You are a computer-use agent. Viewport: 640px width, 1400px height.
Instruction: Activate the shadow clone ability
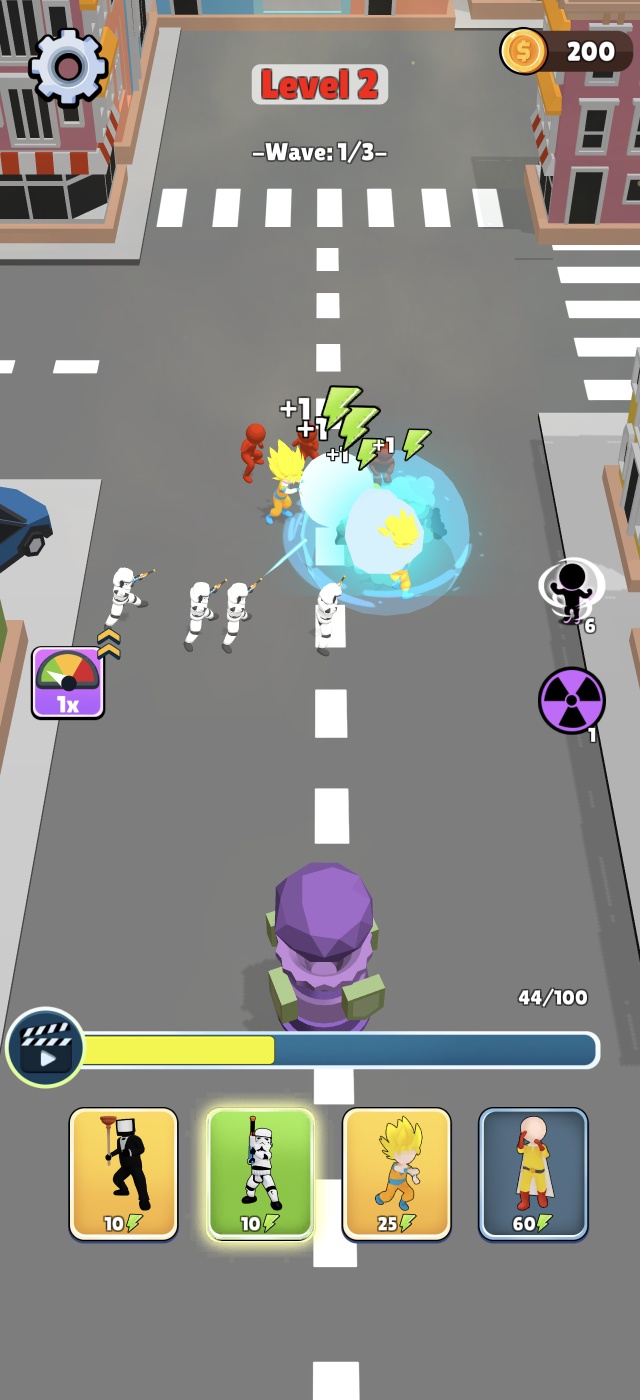[x=572, y=592]
